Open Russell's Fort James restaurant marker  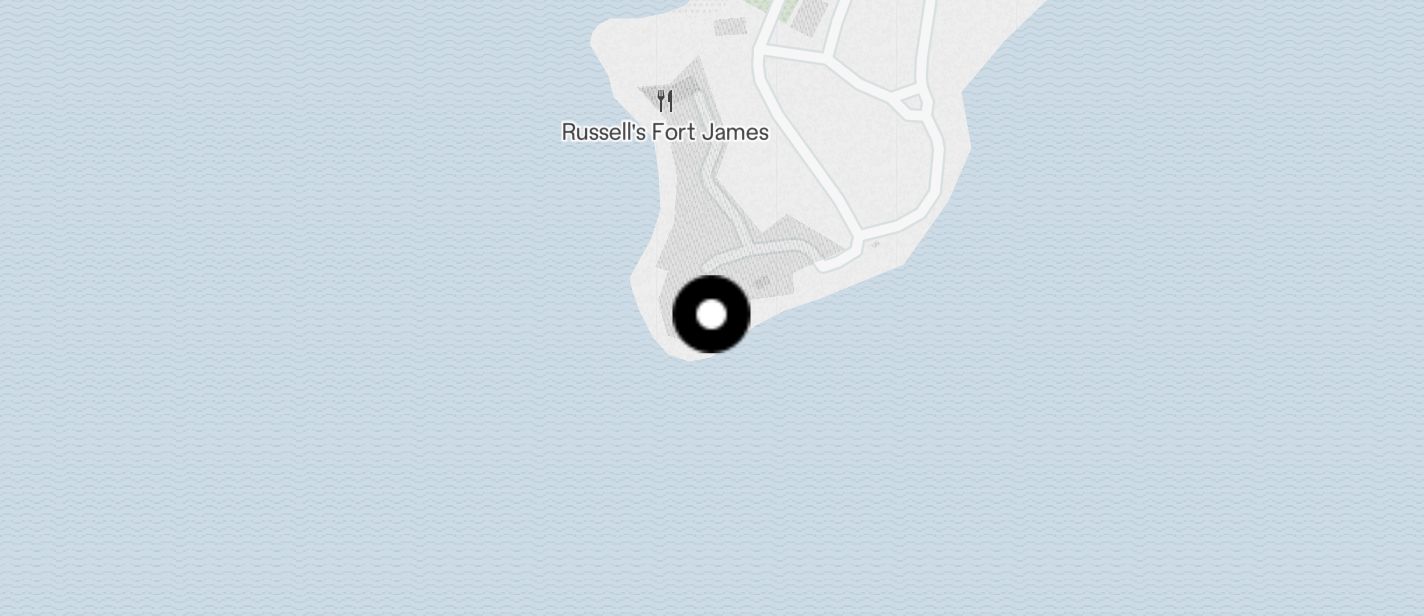[x=665, y=101]
